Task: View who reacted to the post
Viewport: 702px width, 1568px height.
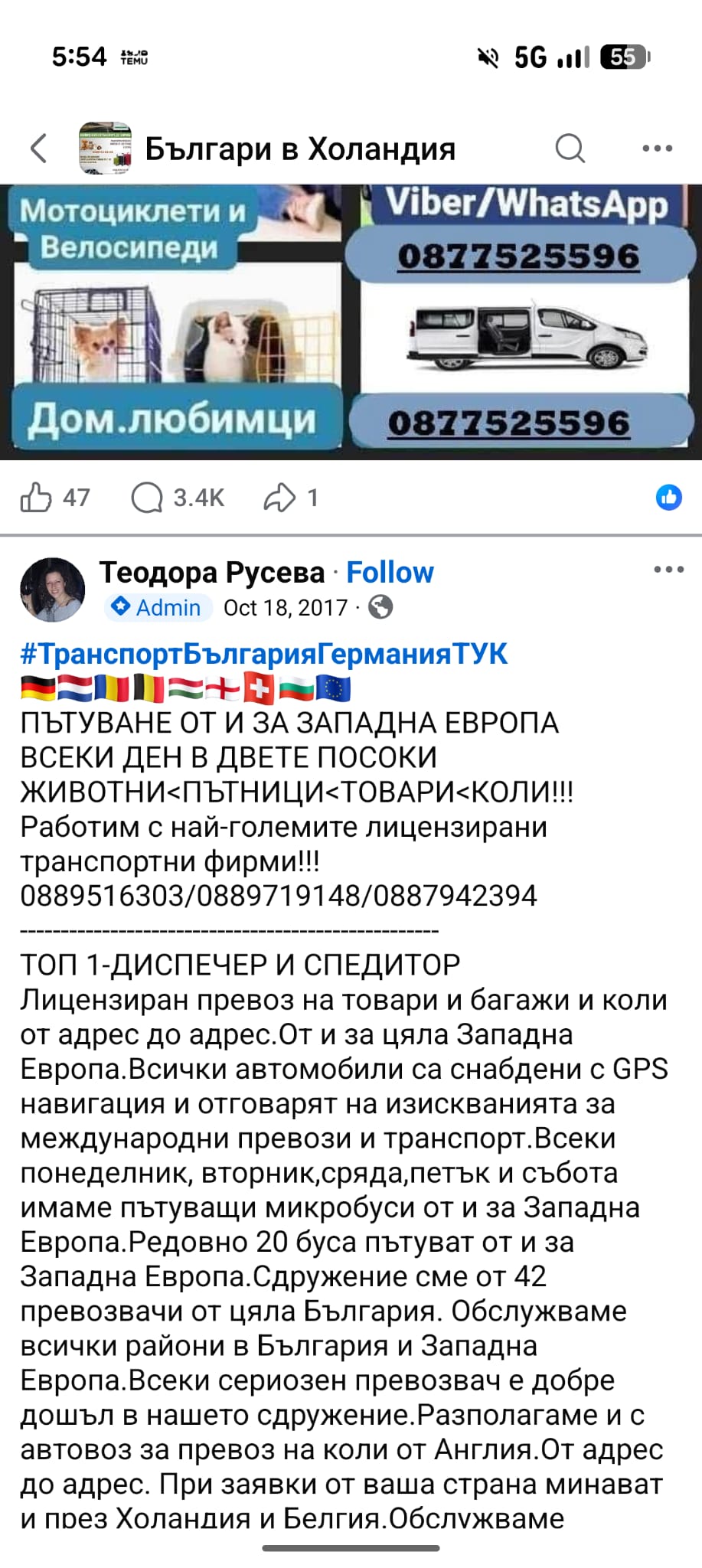Action: click(x=668, y=498)
